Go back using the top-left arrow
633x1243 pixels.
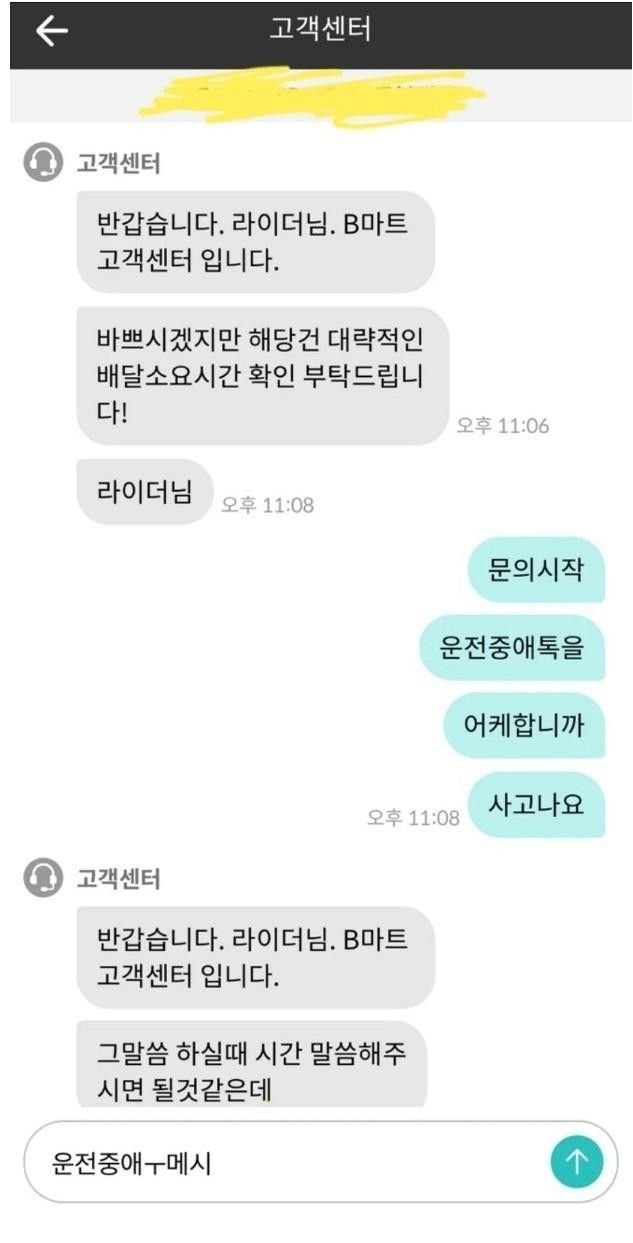pyautogui.click(x=52, y=31)
